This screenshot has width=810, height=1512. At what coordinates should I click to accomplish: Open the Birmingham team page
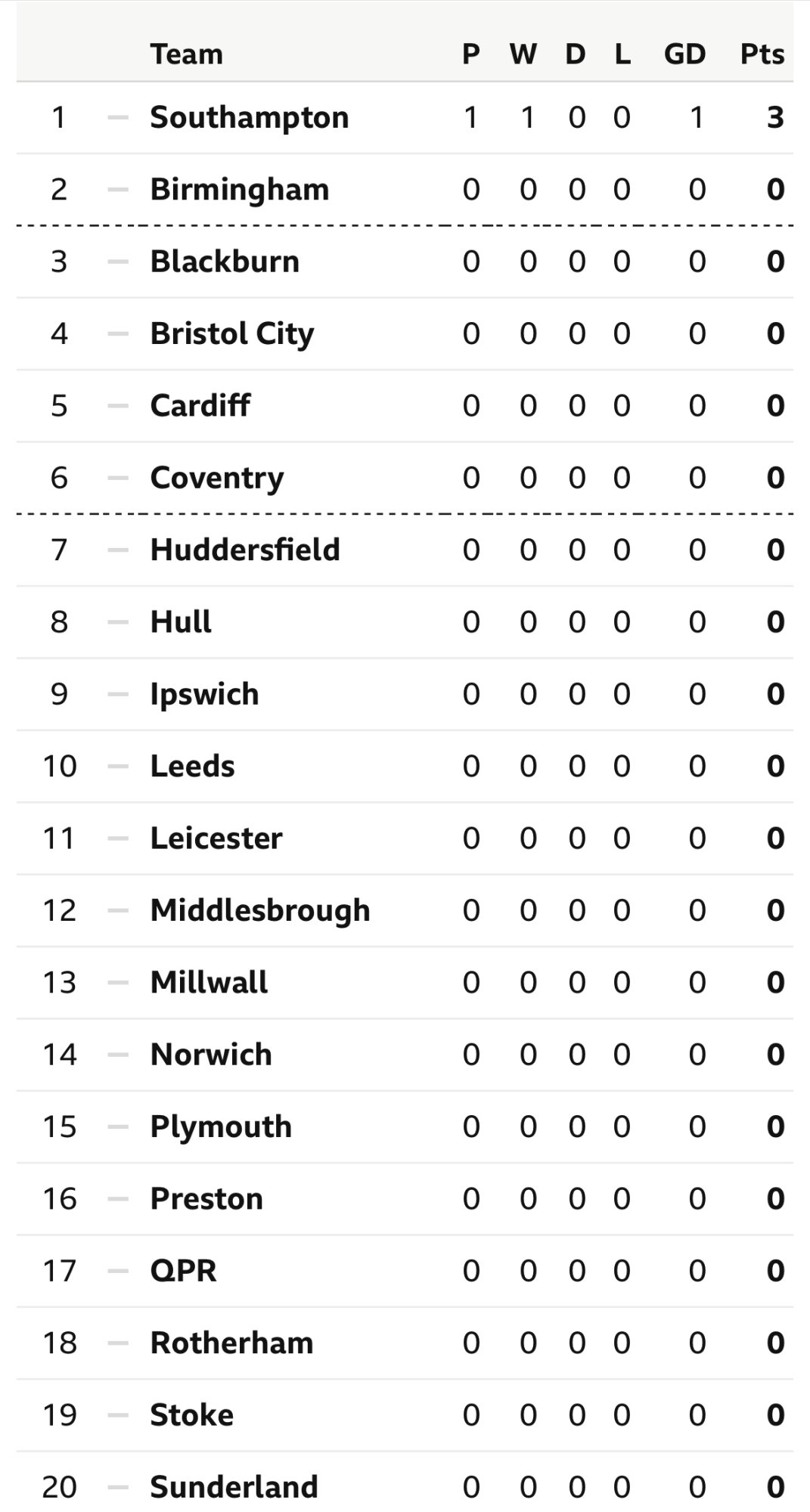click(x=240, y=190)
